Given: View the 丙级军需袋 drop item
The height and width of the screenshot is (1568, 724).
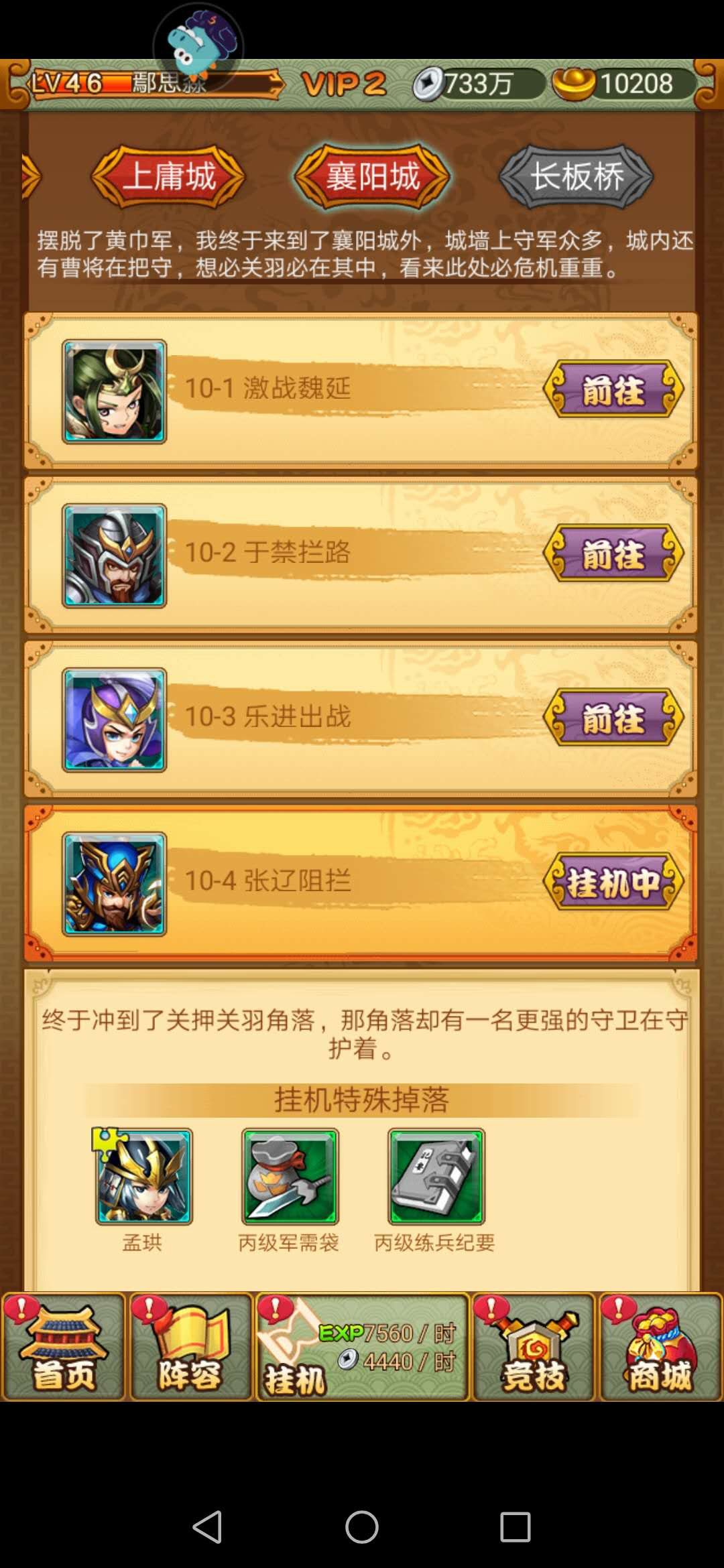Looking at the screenshot, I should point(290,1177).
